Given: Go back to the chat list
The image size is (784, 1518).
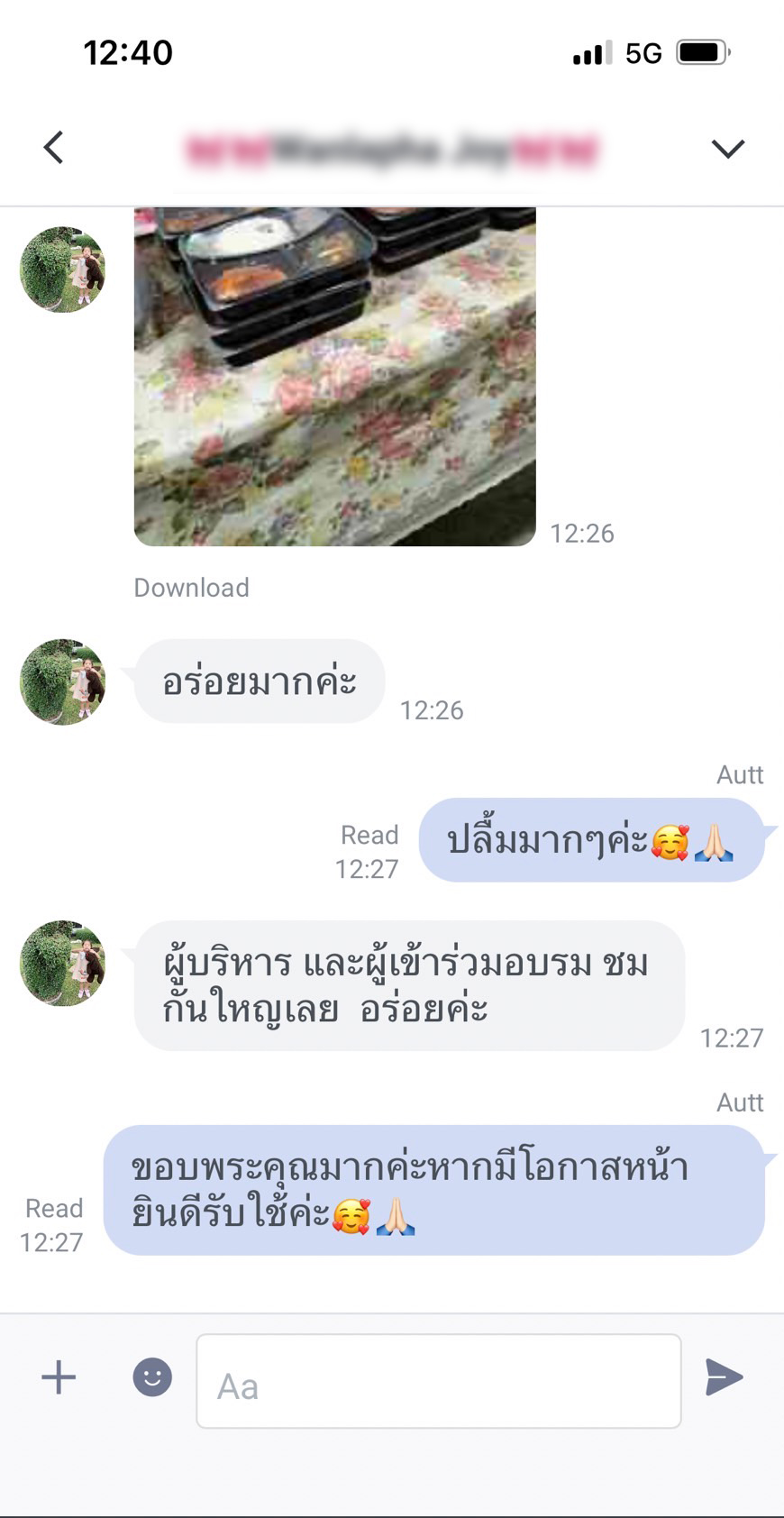Looking at the screenshot, I should [54, 148].
